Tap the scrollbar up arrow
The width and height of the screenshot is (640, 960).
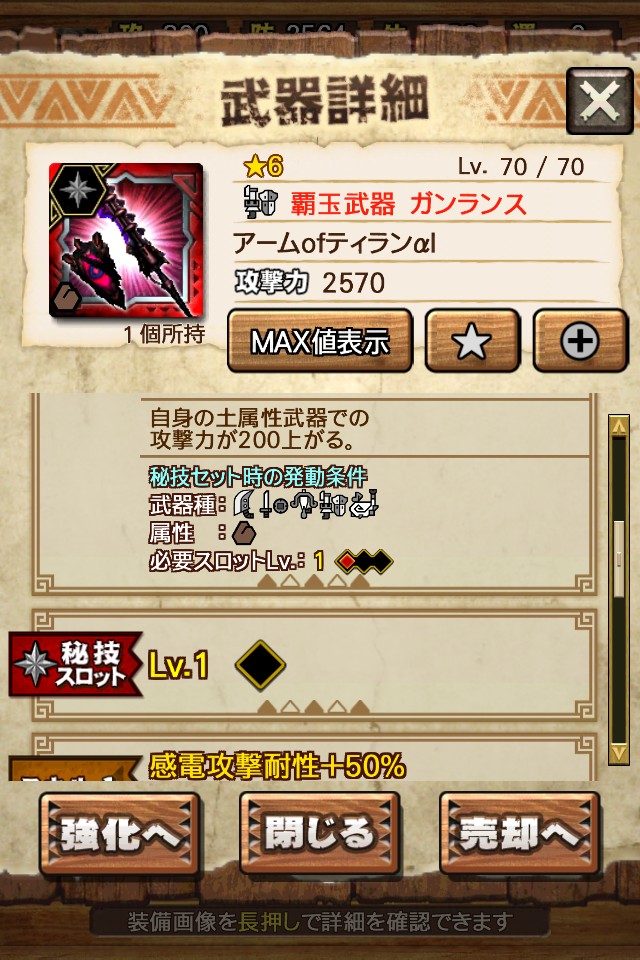pyautogui.click(x=619, y=428)
